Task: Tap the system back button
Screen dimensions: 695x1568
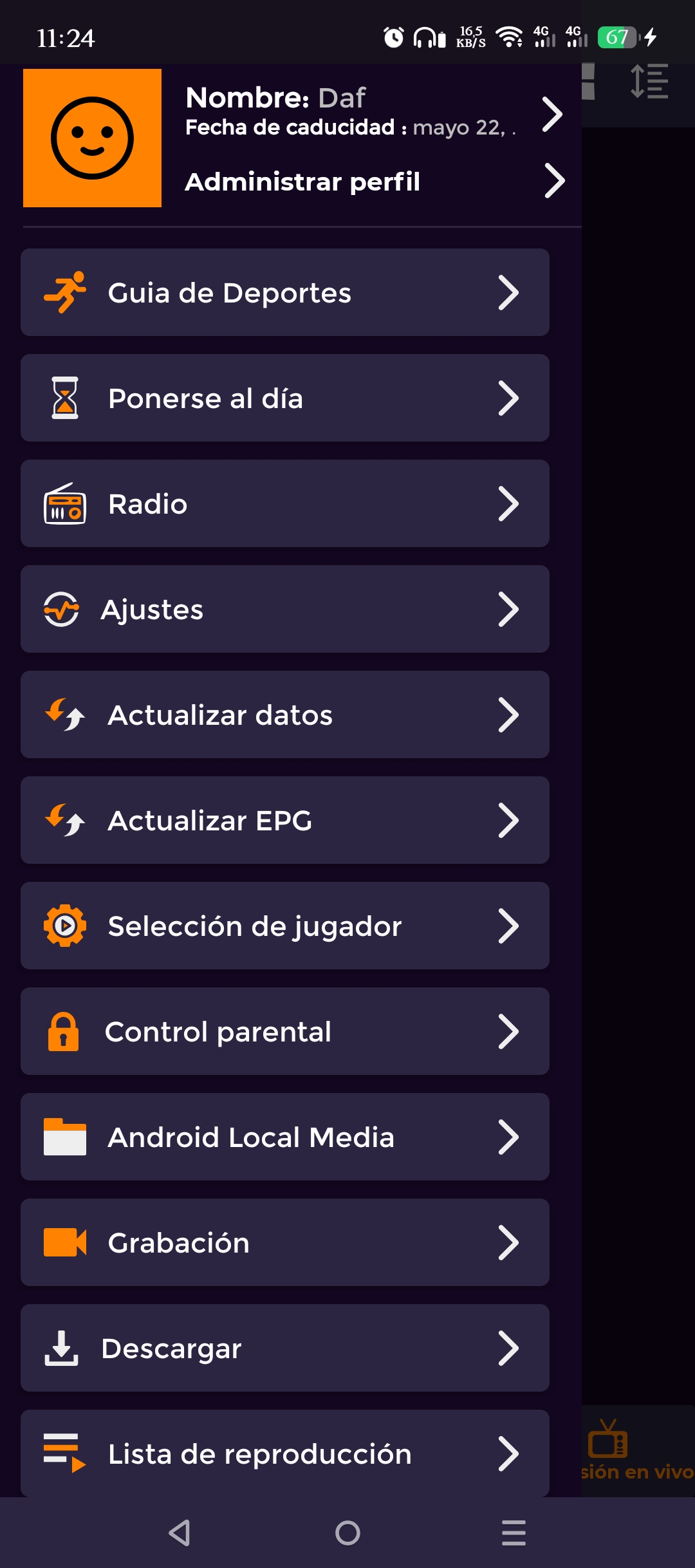Action: point(180,1533)
